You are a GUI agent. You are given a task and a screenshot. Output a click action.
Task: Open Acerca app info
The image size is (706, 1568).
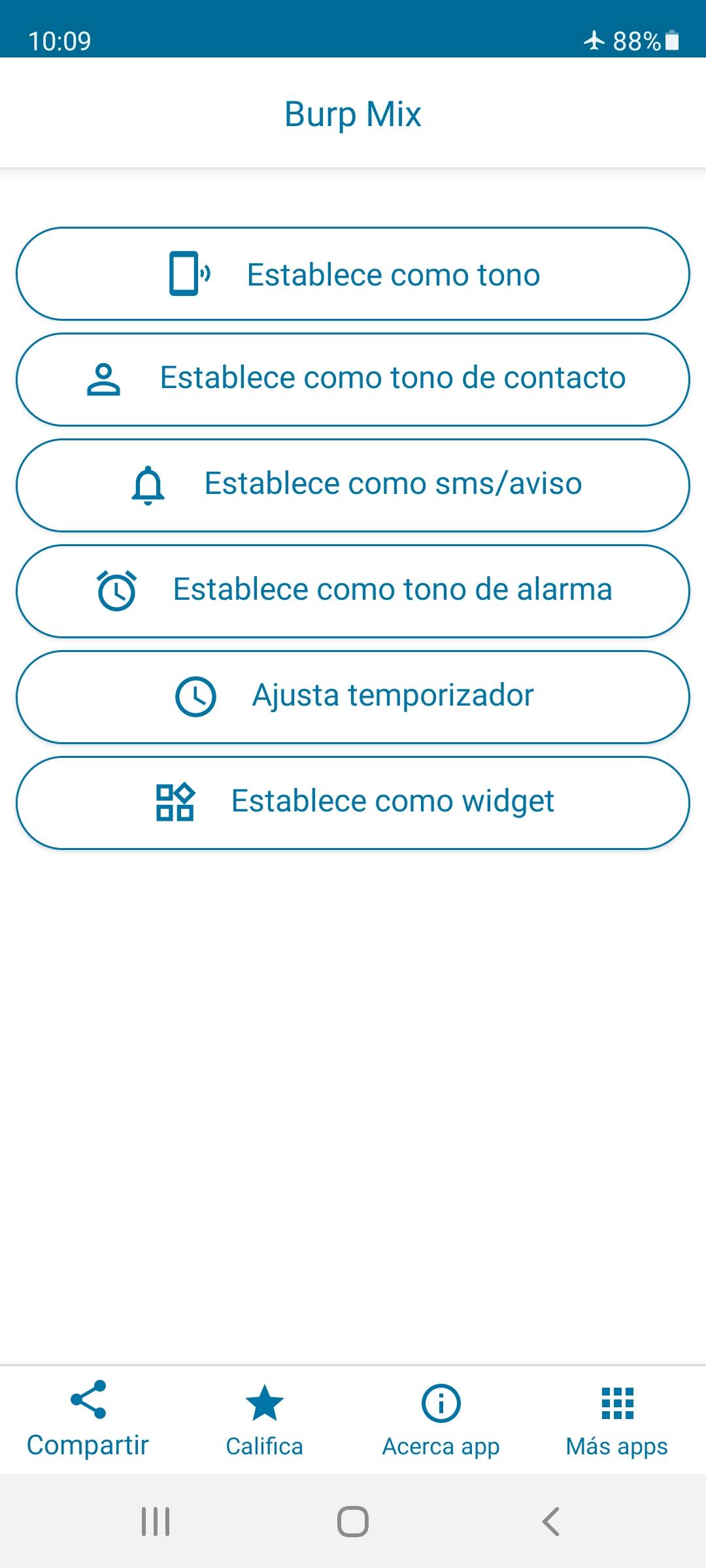441,1419
